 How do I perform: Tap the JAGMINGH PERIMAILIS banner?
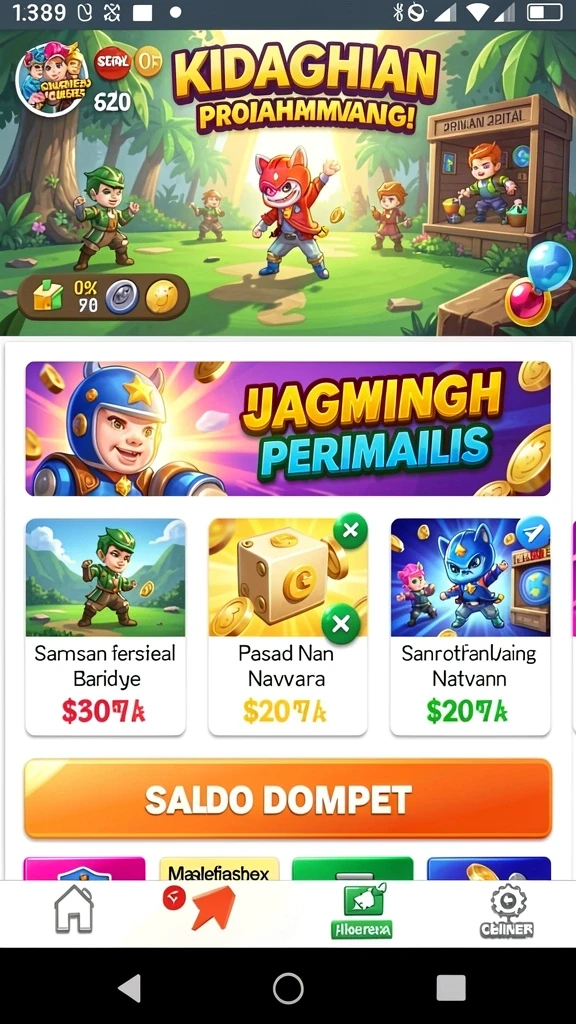click(288, 428)
